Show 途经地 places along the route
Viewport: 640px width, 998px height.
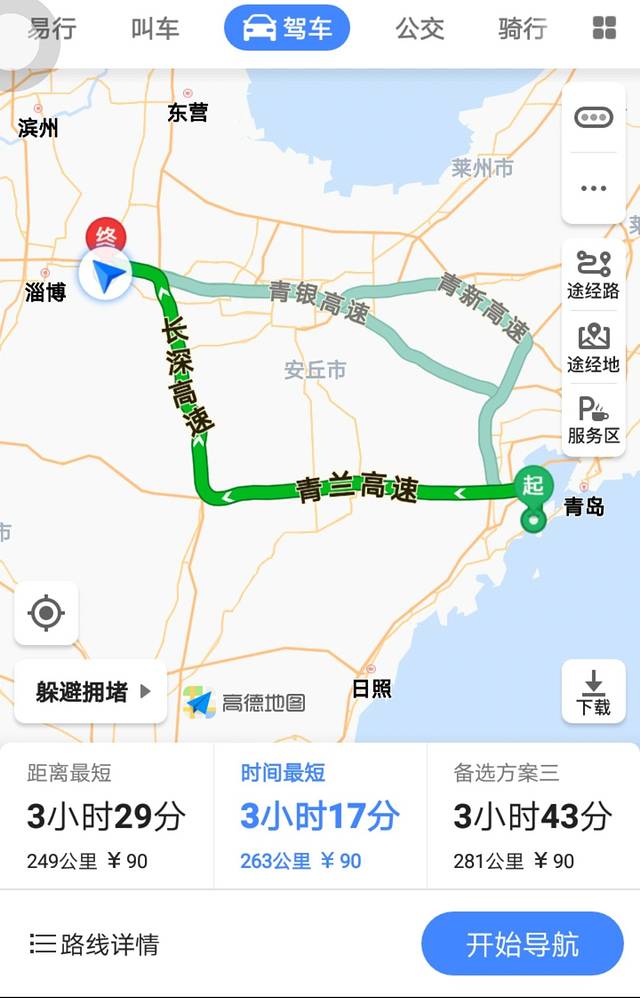594,348
